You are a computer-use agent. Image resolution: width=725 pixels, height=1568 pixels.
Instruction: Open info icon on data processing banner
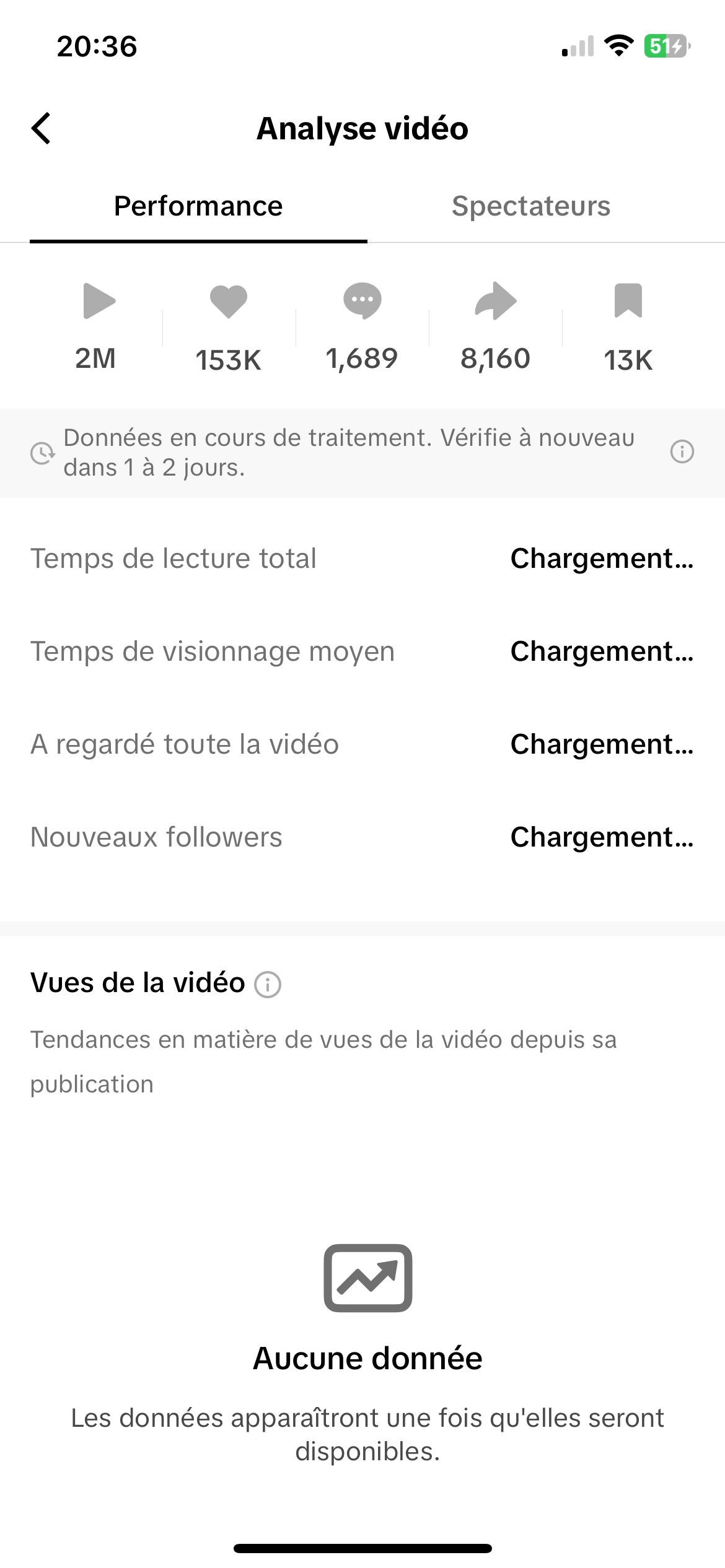(682, 451)
